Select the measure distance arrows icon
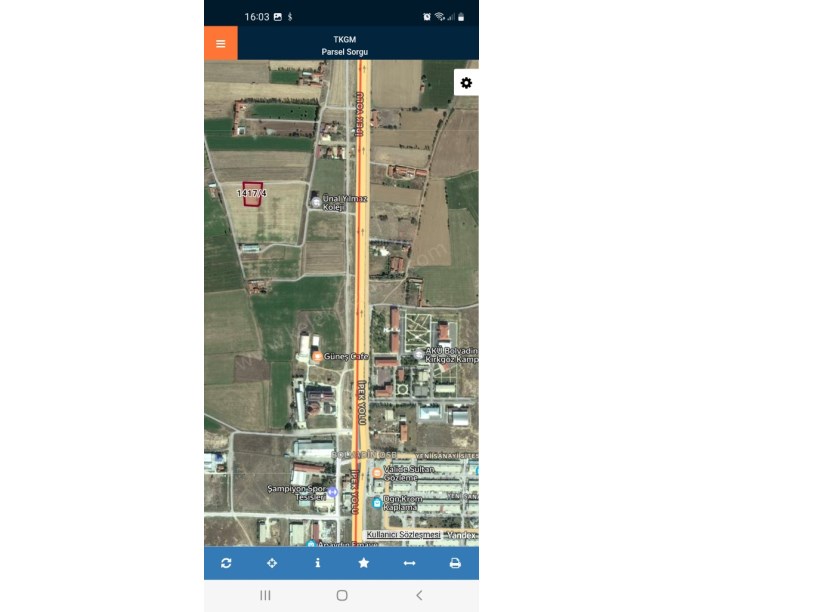 point(409,563)
